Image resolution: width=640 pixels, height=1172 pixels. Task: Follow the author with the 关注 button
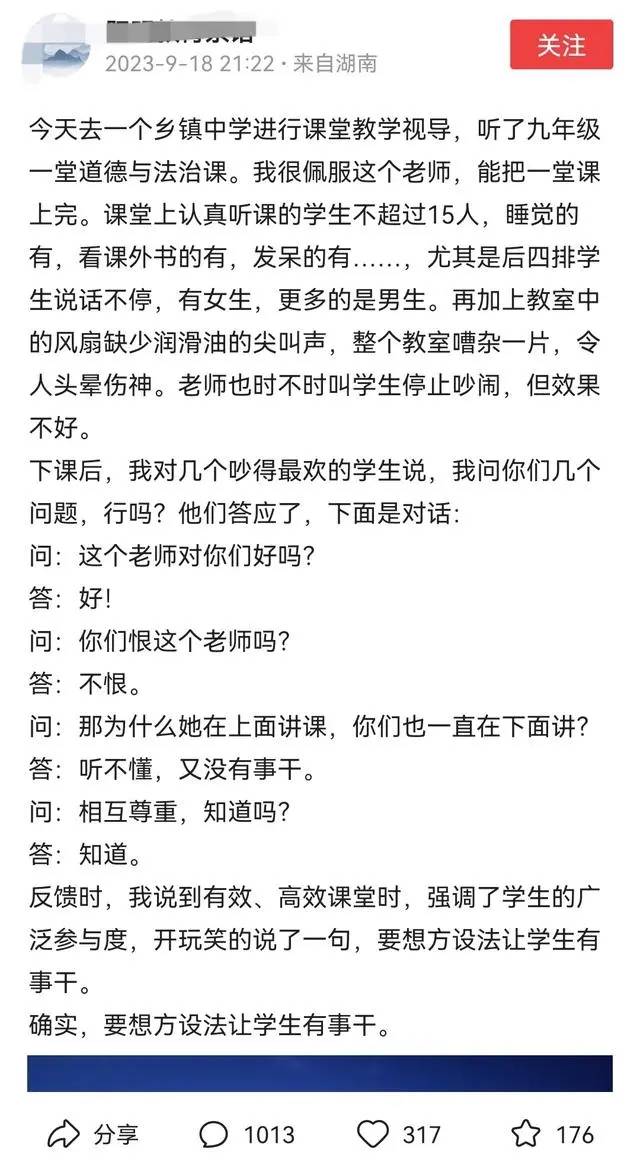tap(561, 45)
